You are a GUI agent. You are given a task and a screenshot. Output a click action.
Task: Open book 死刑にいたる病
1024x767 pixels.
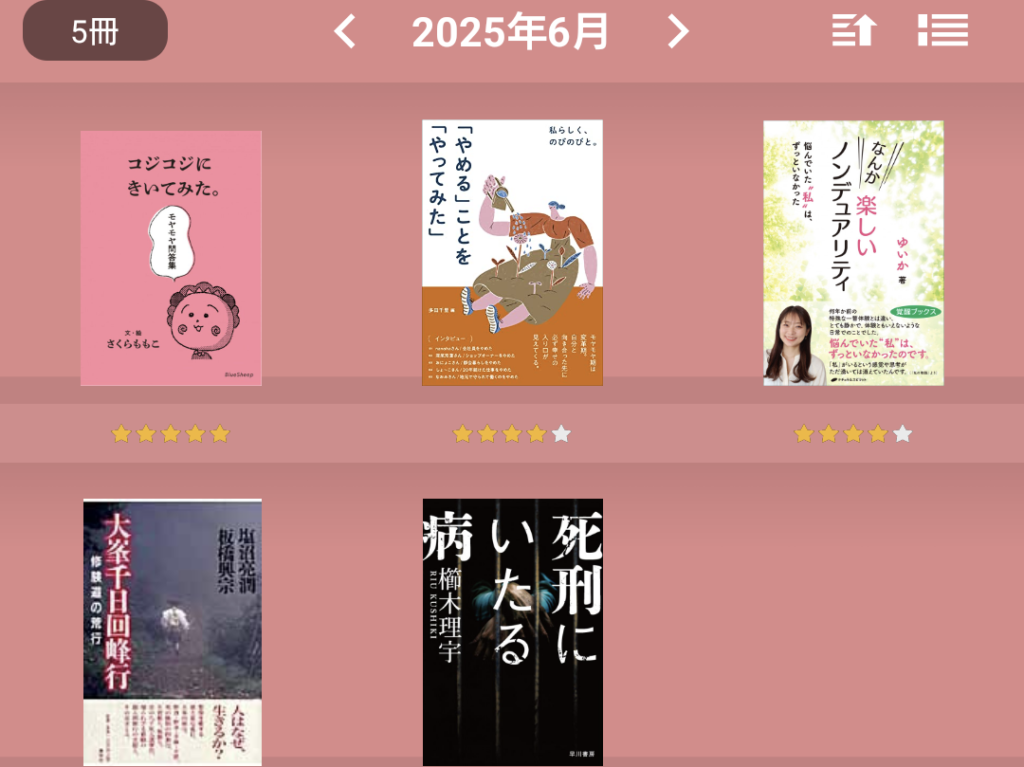[512, 632]
